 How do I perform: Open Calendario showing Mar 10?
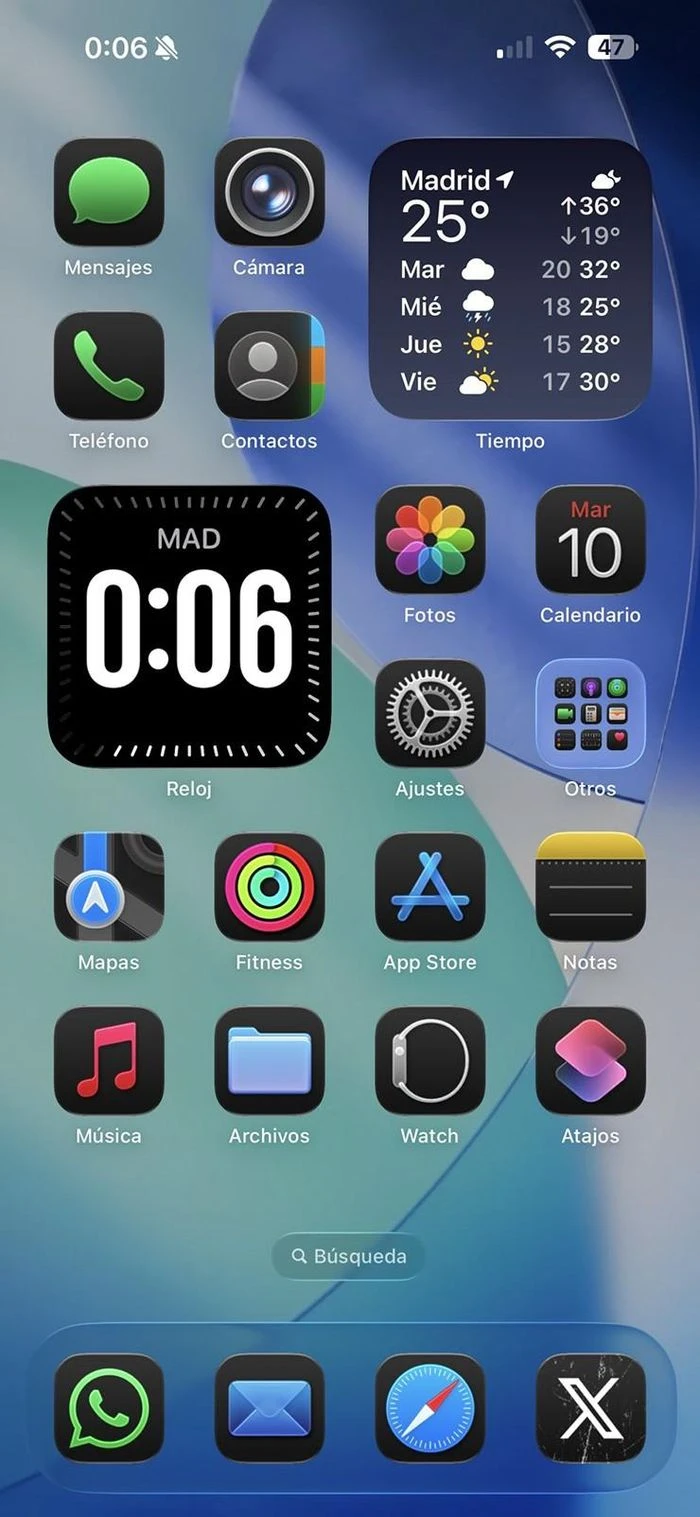(x=591, y=540)
